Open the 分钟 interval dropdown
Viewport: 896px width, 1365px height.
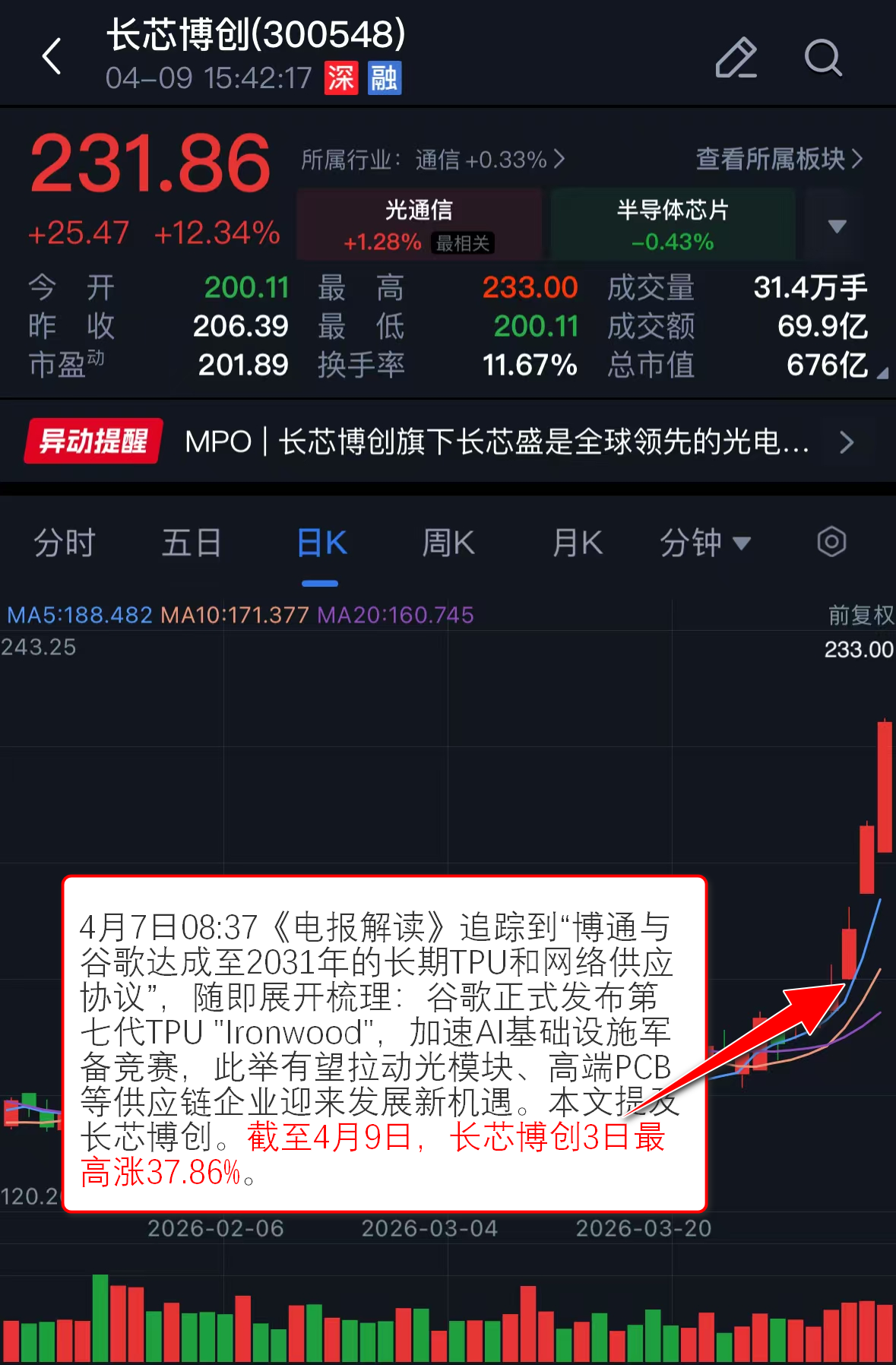[x=704, y=543]
